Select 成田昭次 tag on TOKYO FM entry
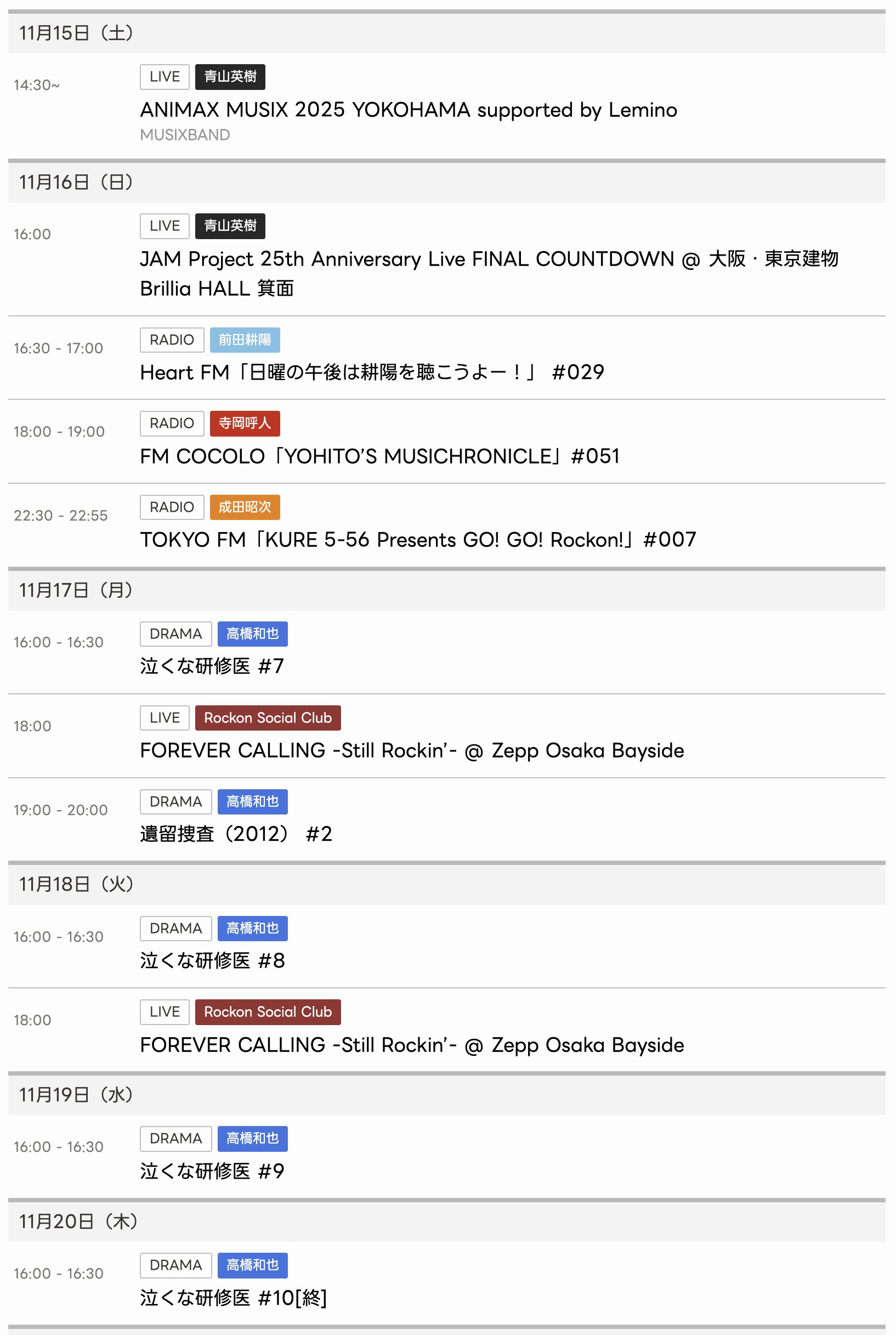Image resolution: width=896 pixels, height=1335 pixels. tap(245, 507)
